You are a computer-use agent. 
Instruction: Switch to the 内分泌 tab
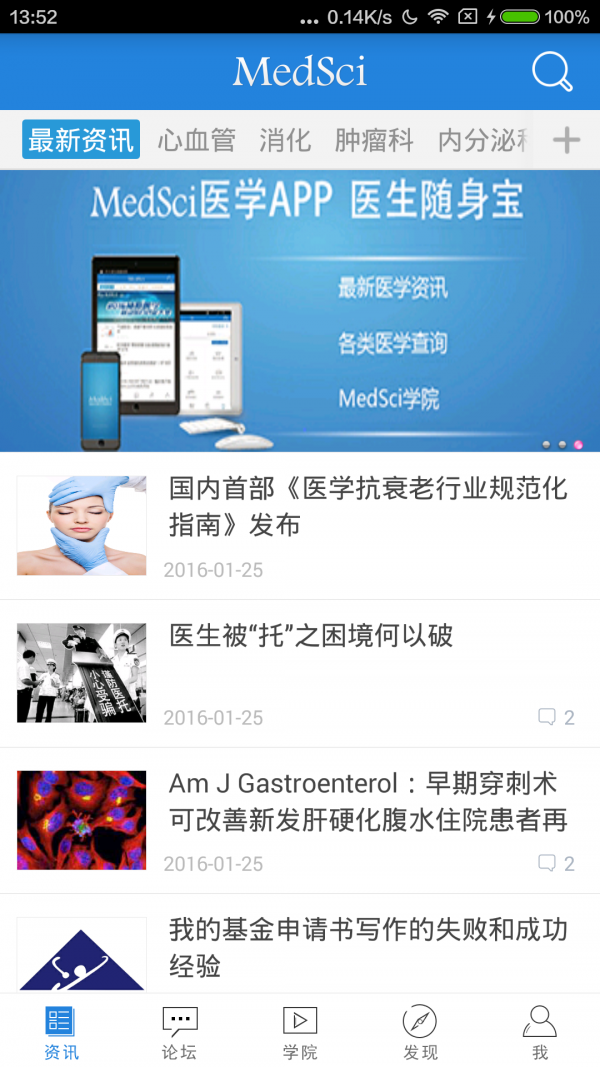point(482,140)
